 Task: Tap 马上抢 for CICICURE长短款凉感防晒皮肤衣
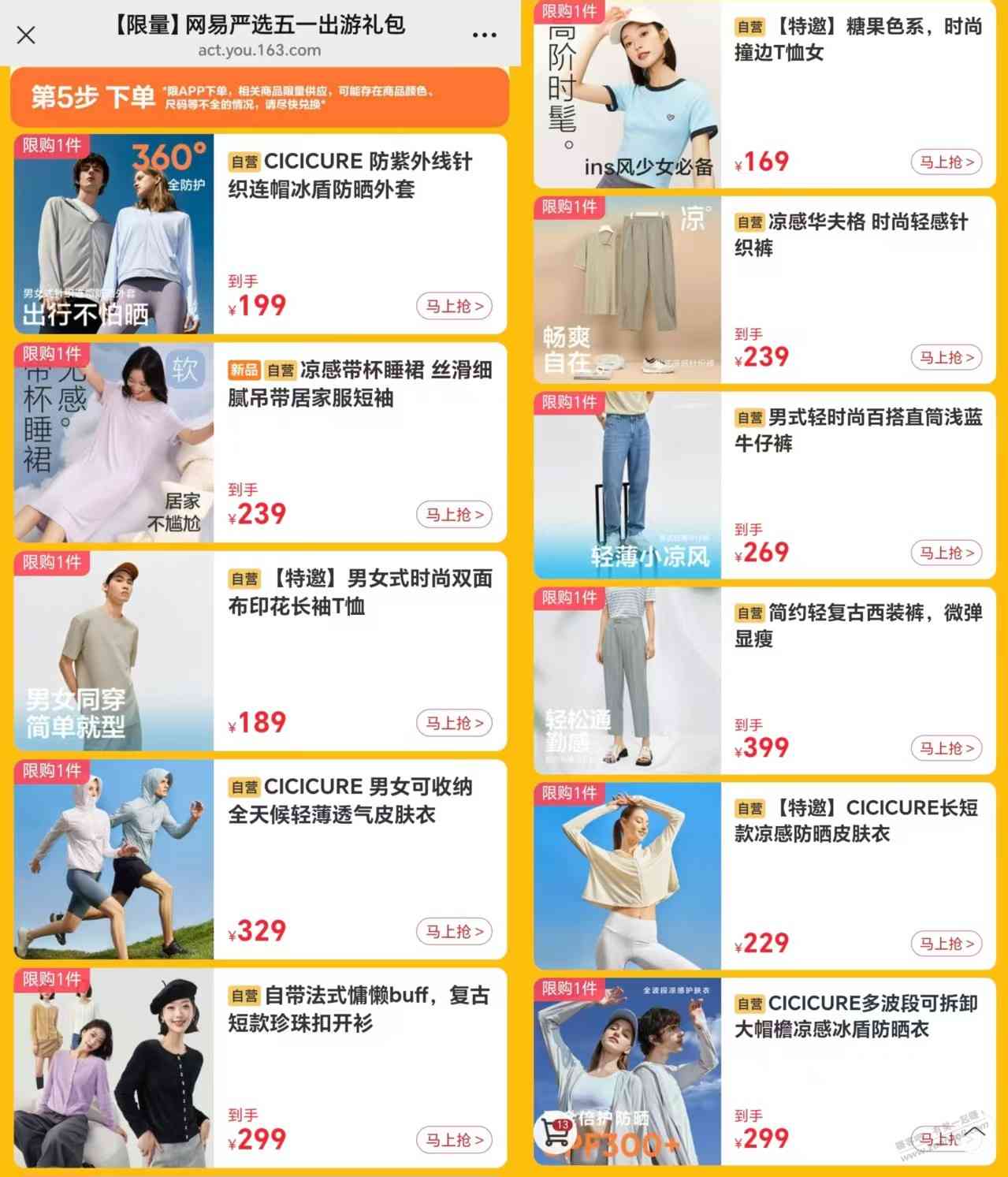pos(947,944)
